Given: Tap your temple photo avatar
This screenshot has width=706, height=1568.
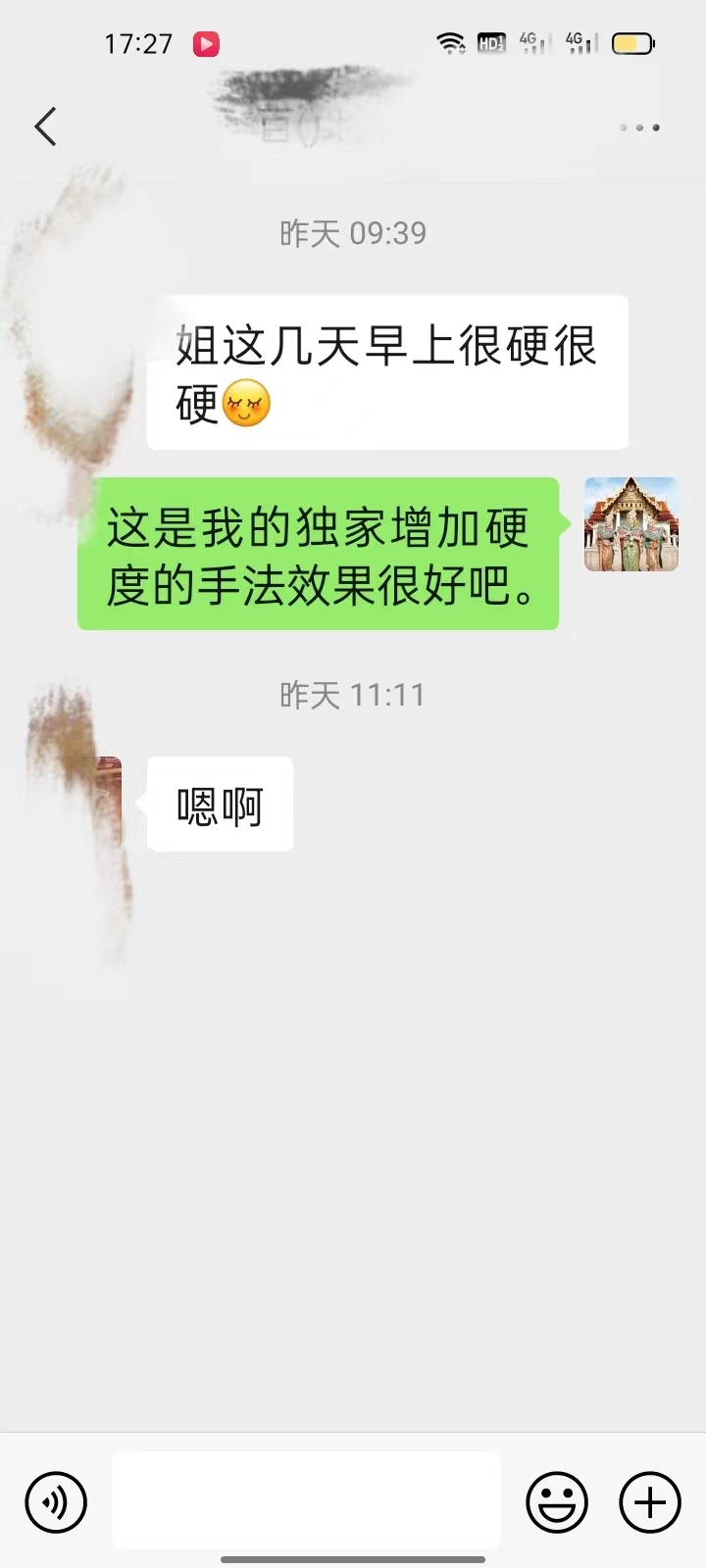Looking at the screenshot, I should pyautogui.click(x=630, y=524).
